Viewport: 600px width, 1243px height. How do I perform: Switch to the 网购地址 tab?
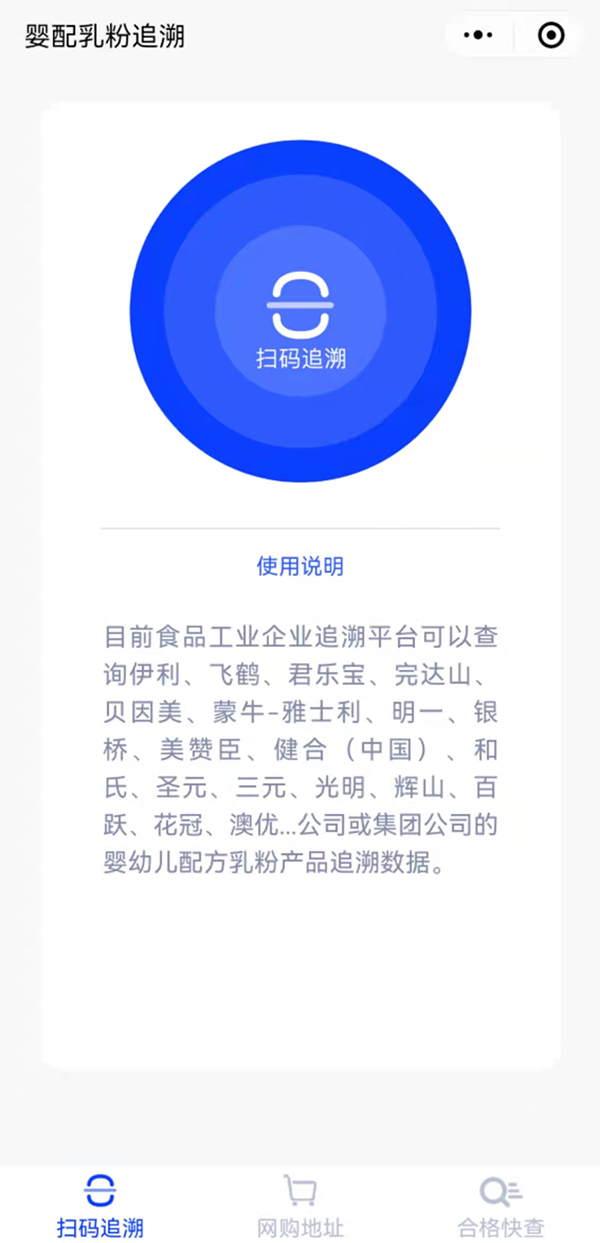pyautogui.click(x=300, y=1206)
